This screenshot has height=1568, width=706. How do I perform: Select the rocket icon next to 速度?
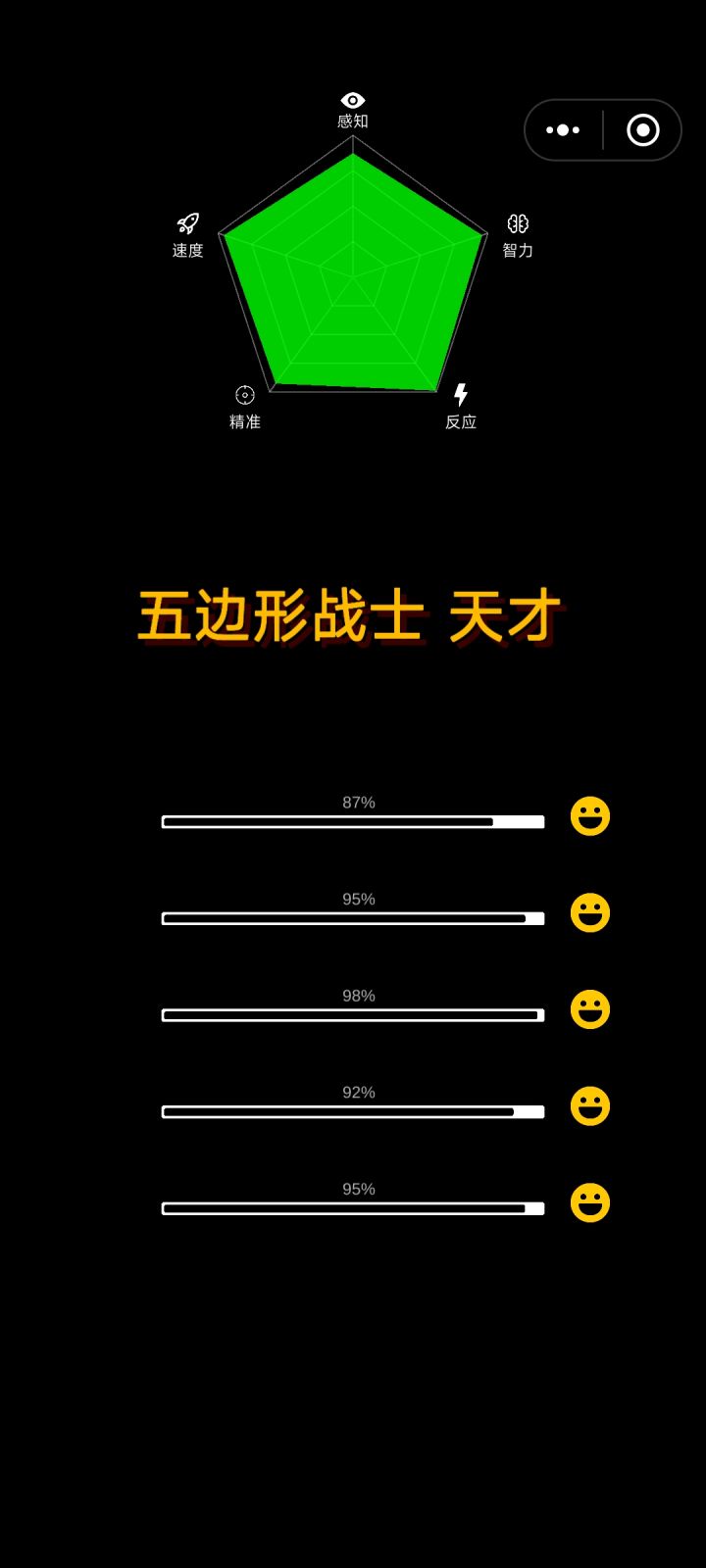[186, 222]
